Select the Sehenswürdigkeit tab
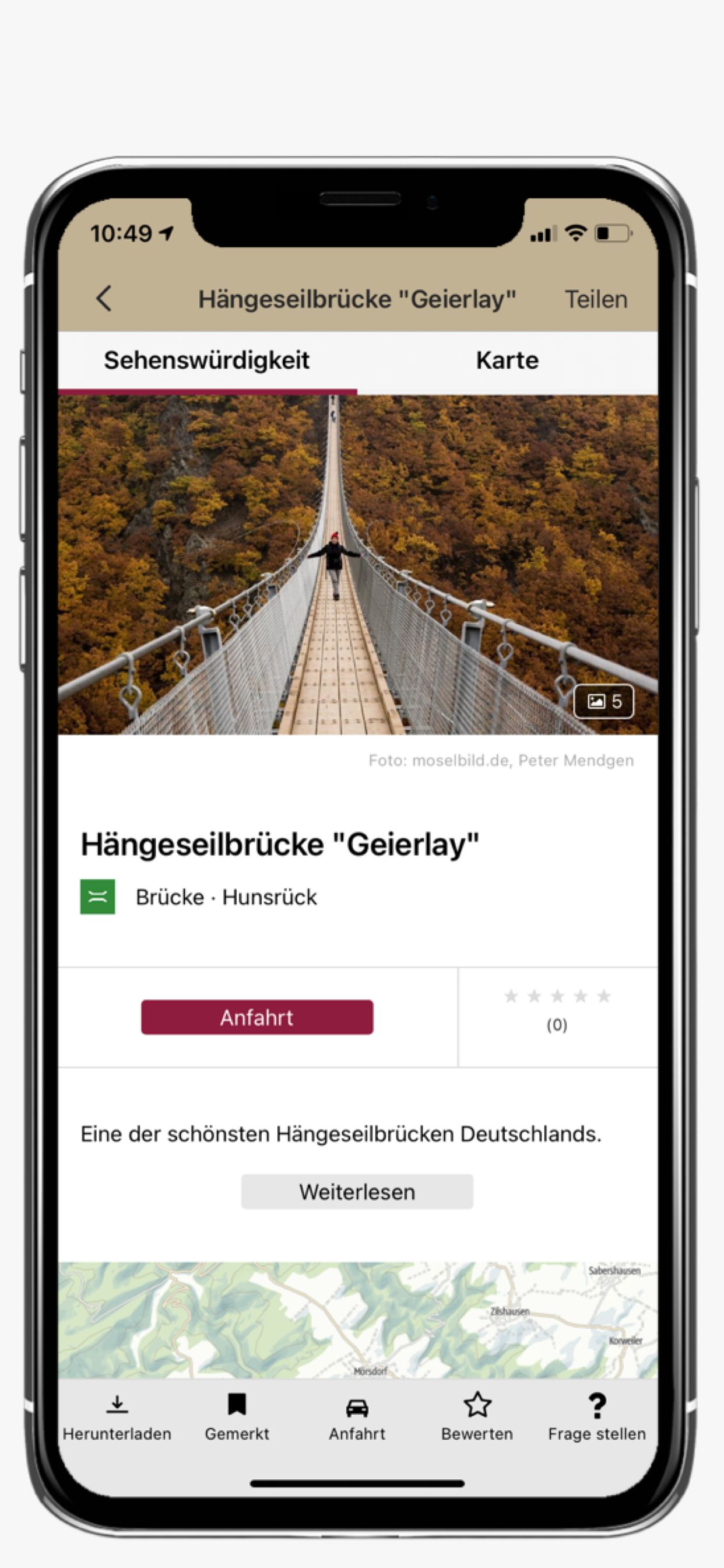 point(207,360)
